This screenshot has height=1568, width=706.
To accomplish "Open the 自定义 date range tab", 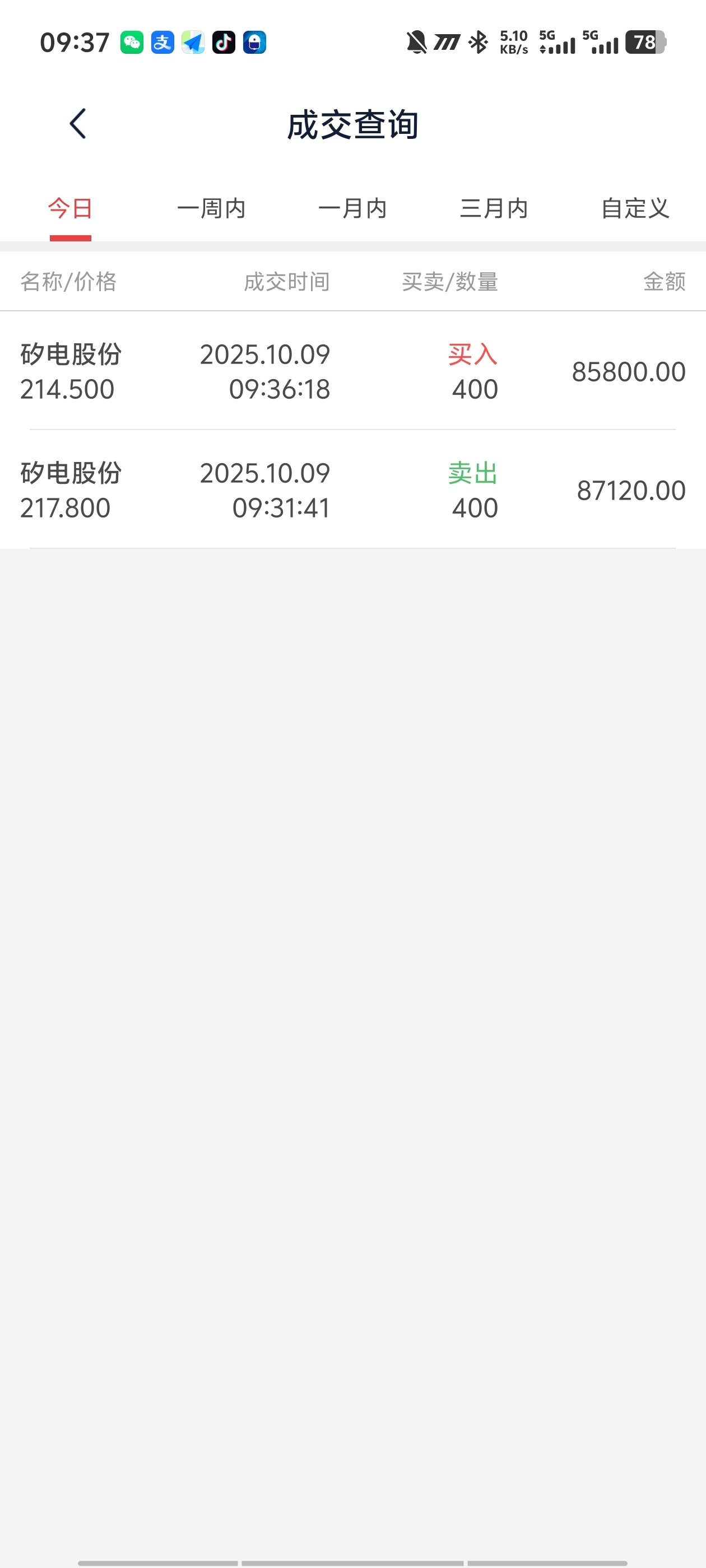I will pos(635,209).
